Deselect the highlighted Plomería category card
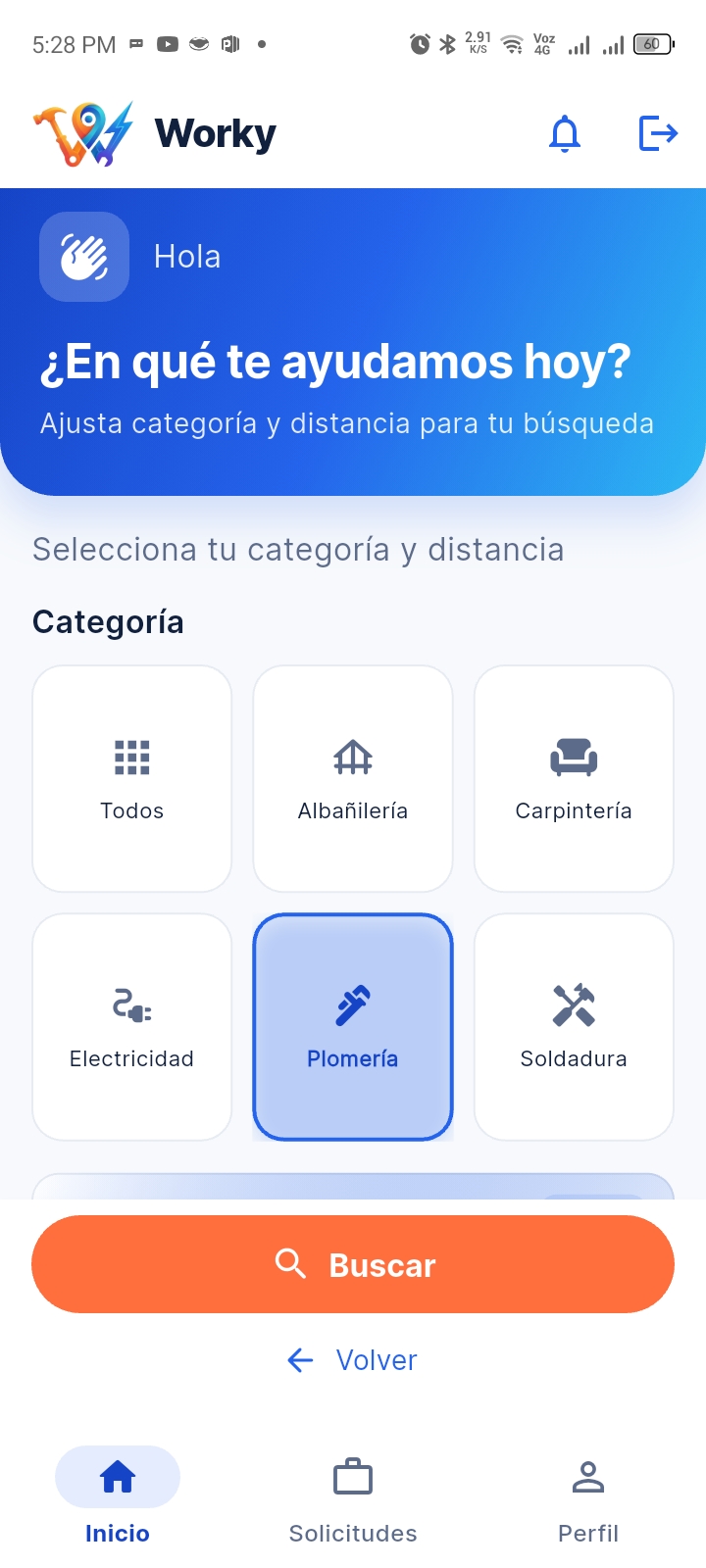This screenshot has width=706, height=1568. click(x=353, y=1028)
